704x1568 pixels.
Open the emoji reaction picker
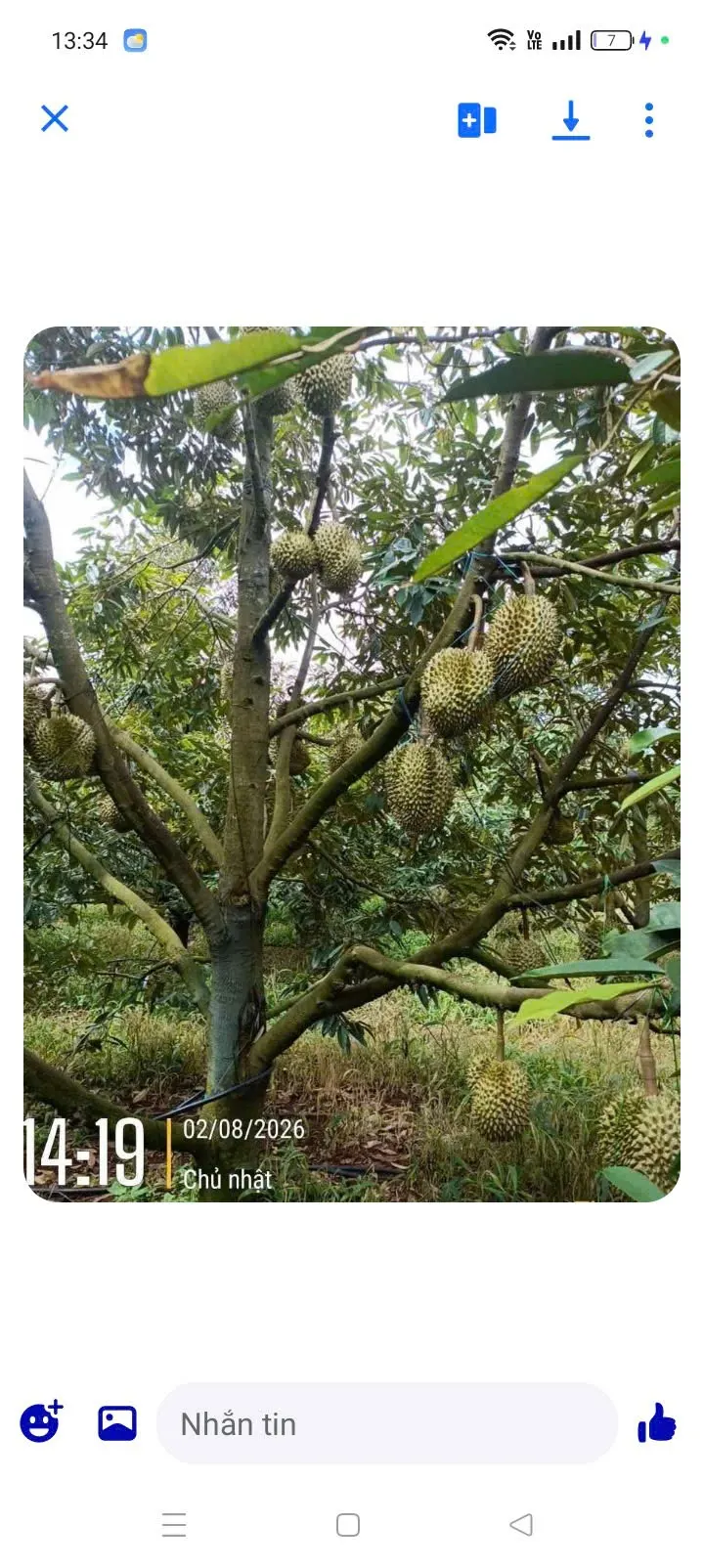tap(41, 1421)
